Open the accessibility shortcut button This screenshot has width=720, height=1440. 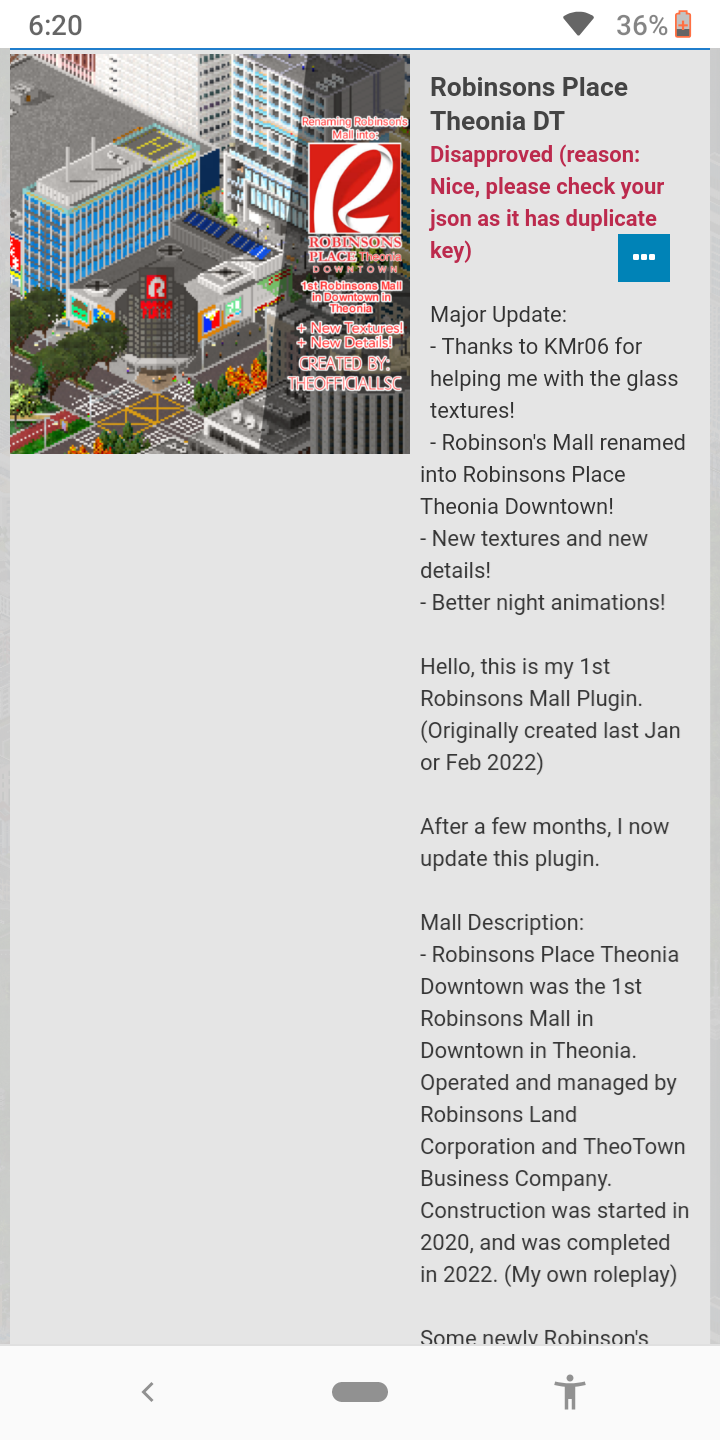click(x=570, y=1392)
